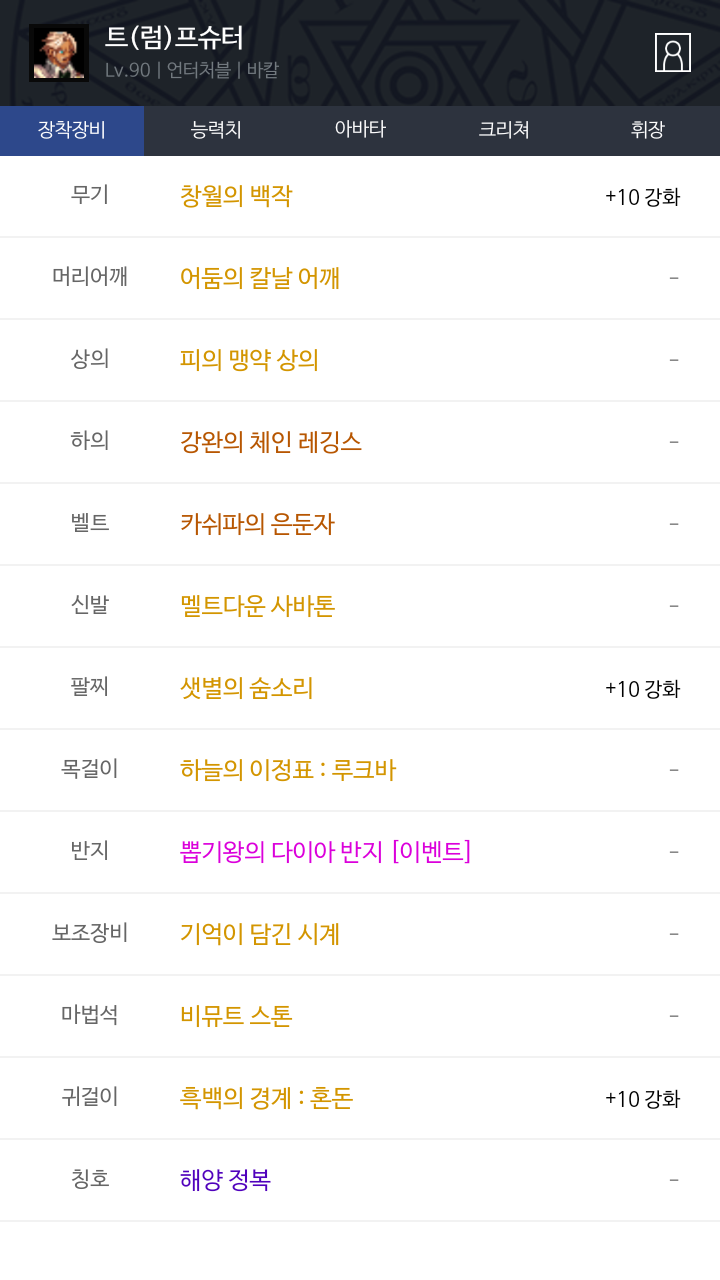Open weapon item 창월의 백작
This screenshot has height=1280, width=720.
pos(236,196)
